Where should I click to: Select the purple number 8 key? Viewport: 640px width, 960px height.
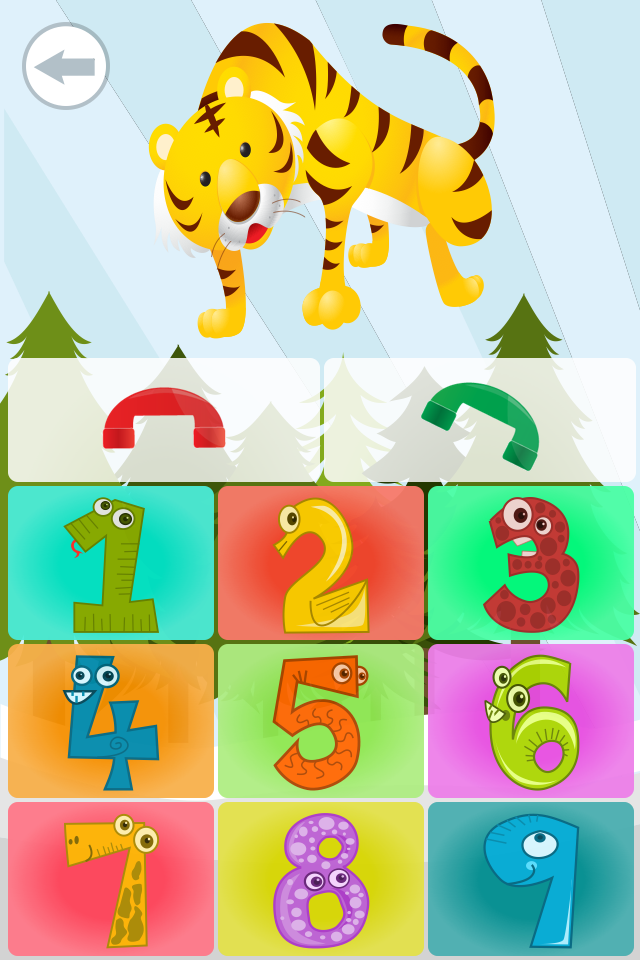pyautogui.click(x=321, y=879)
